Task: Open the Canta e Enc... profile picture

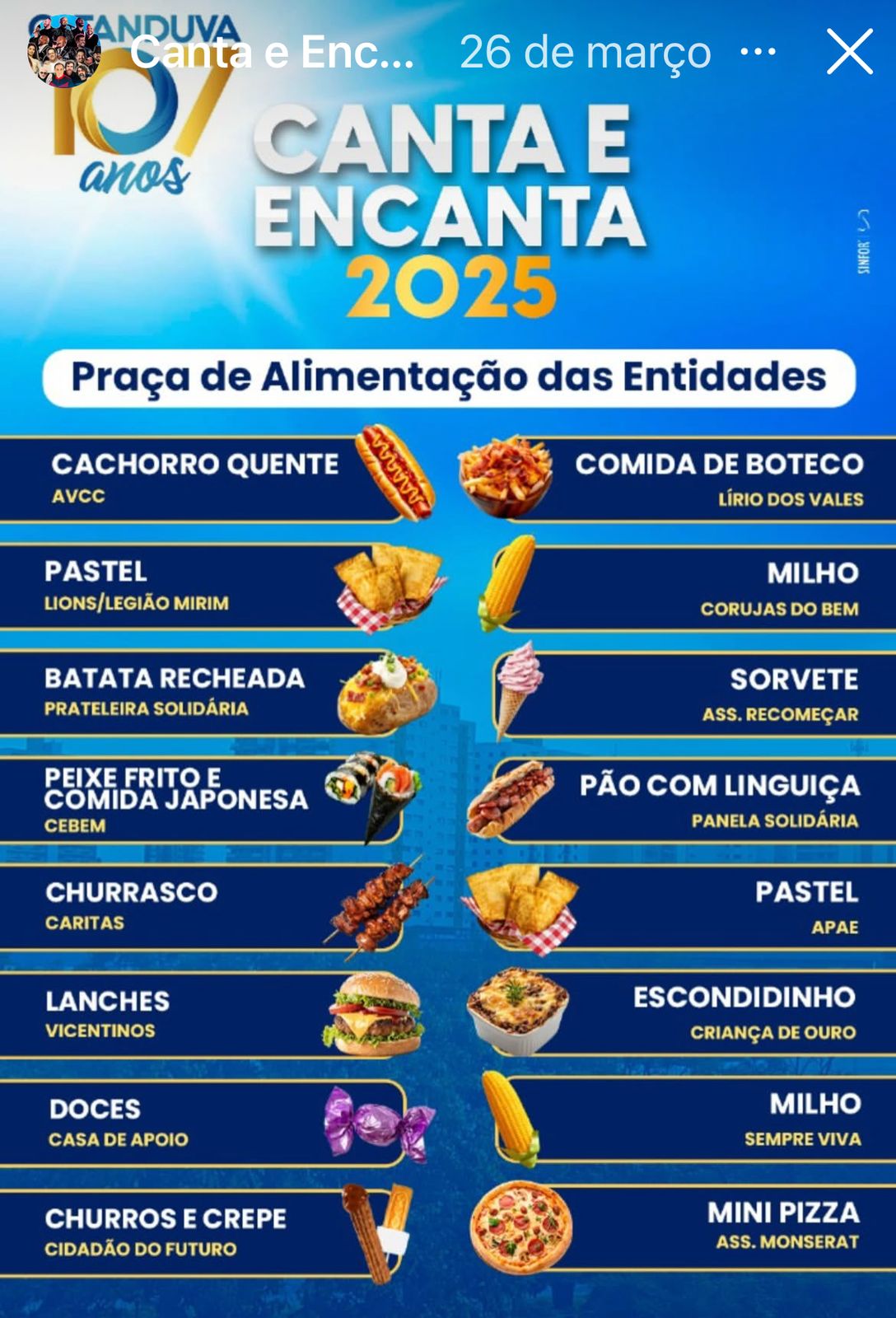Action: click(x=64, y=51)
